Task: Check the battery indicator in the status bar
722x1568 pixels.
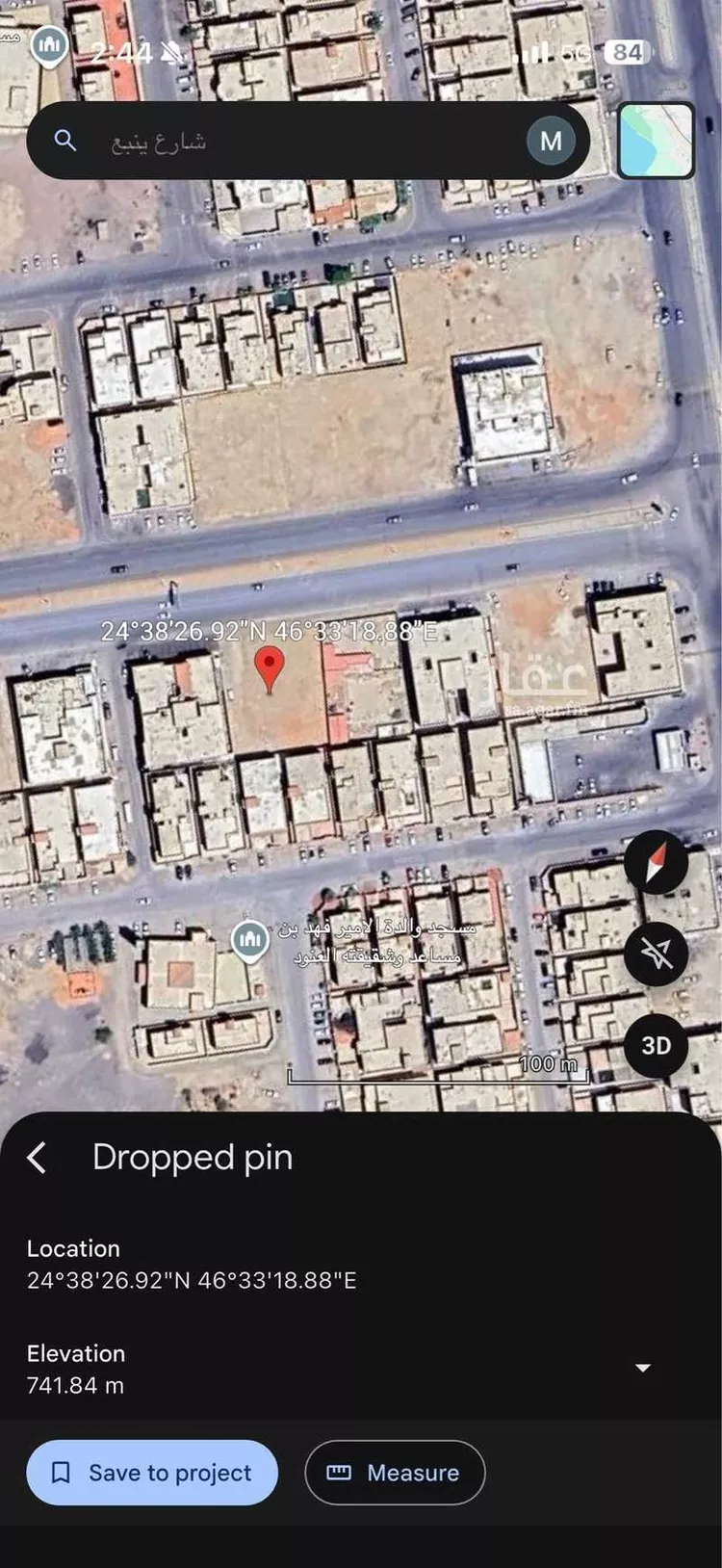Action: (627, 53)
